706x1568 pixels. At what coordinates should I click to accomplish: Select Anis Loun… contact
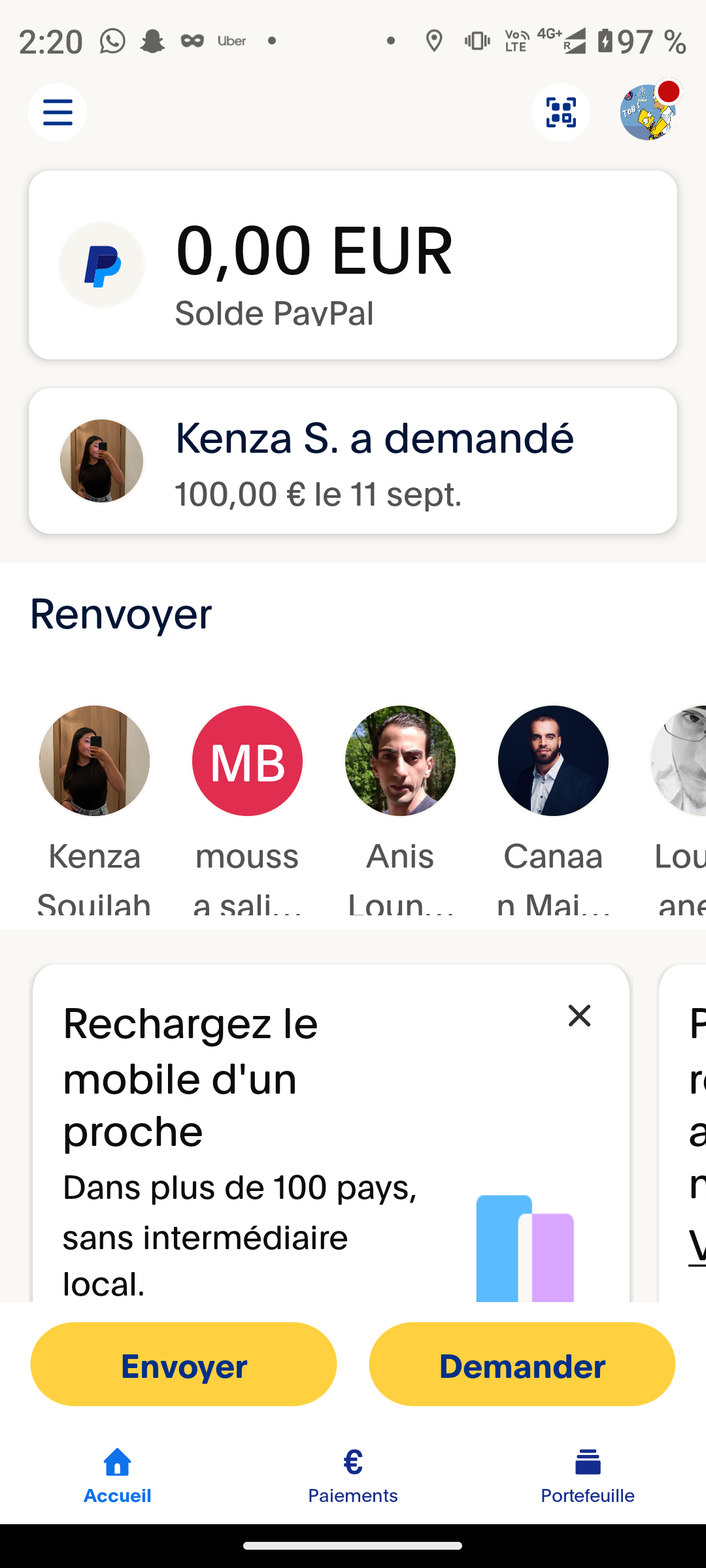coord(400,761)
